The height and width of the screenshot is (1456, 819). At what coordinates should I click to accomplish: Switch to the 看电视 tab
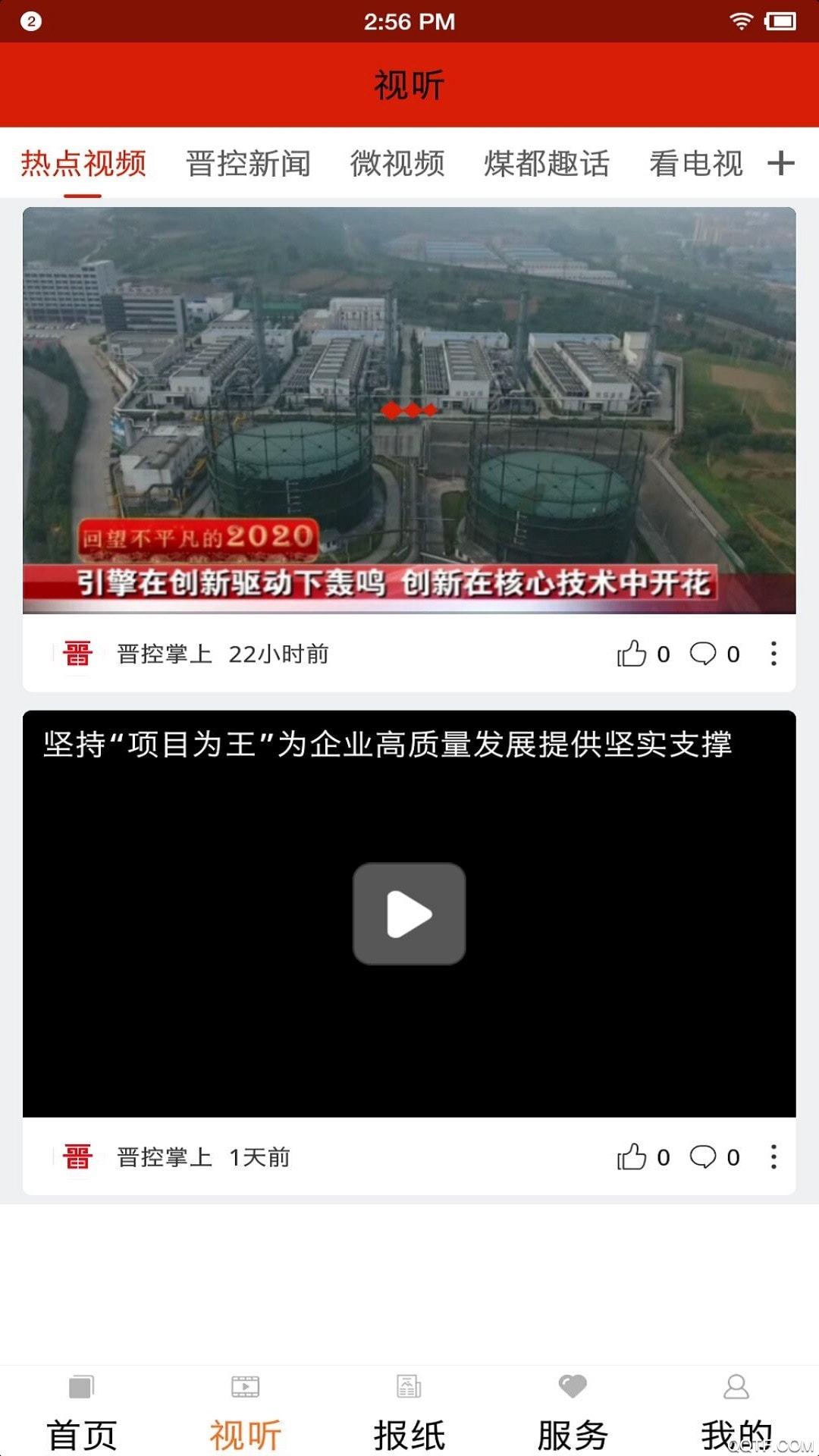pos(695,164)
